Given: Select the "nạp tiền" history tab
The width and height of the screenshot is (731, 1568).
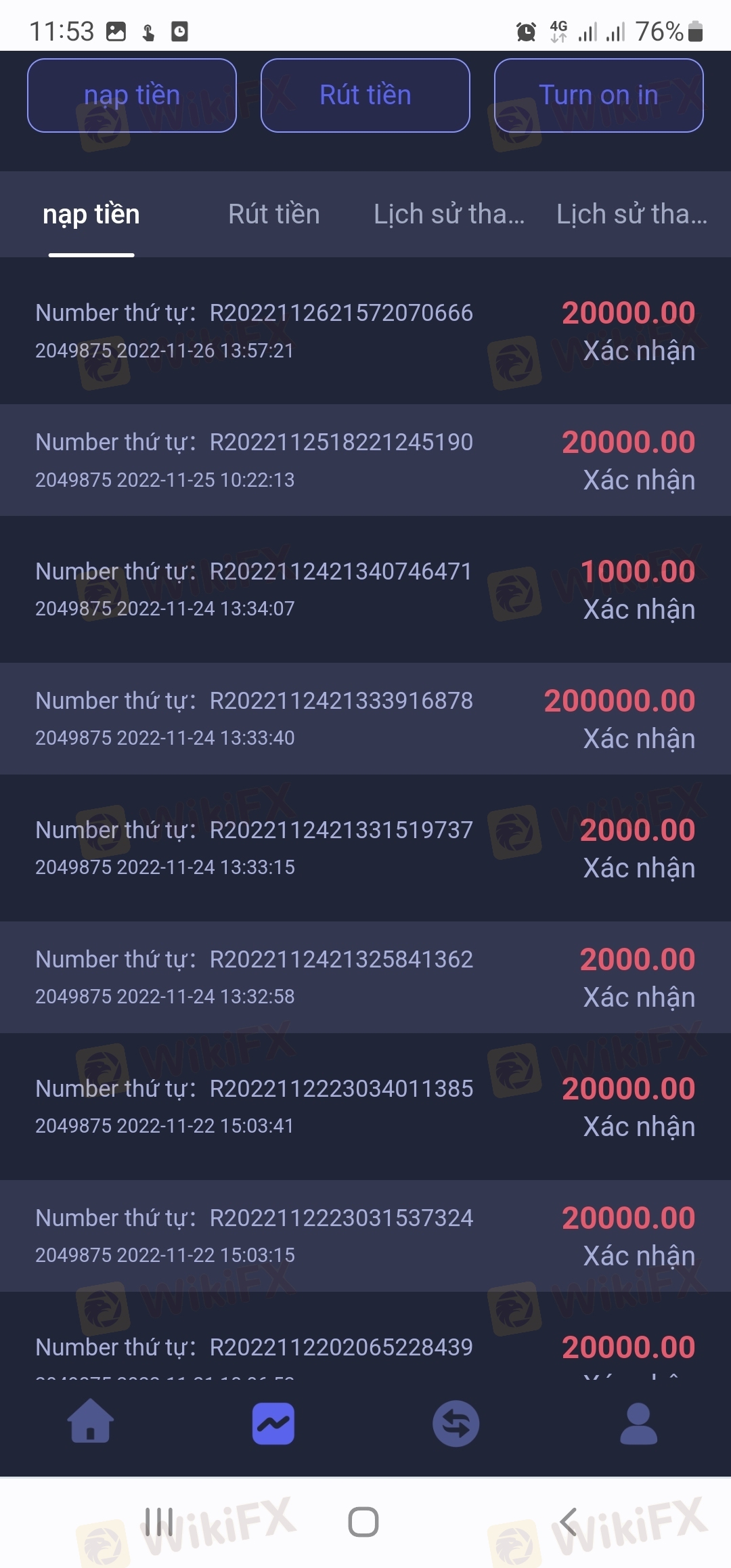Looking at the screenshot, I should click(x=91, y=214).
